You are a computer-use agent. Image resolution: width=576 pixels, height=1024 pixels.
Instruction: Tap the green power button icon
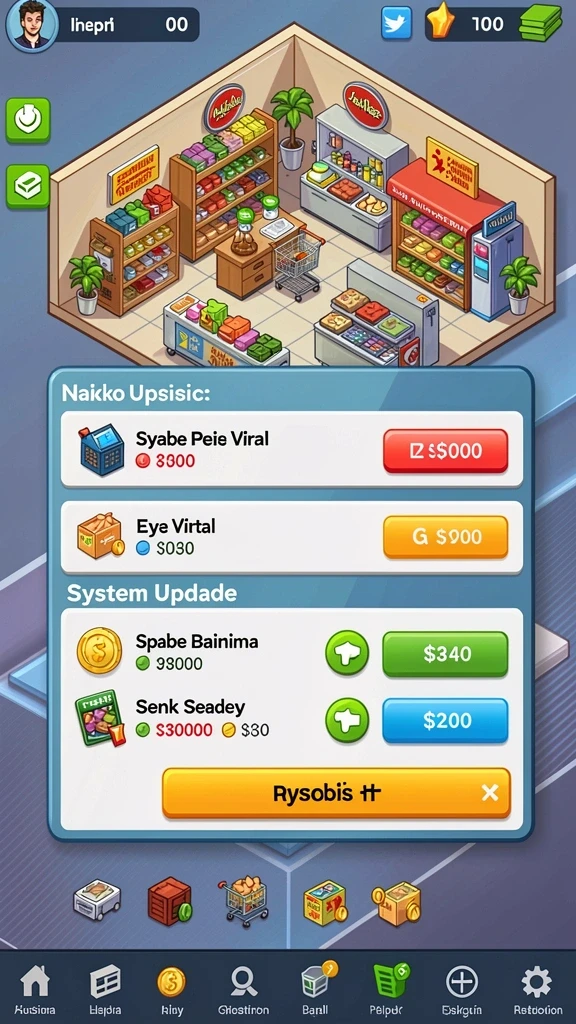pyautogui.click(x=28, y=120)
